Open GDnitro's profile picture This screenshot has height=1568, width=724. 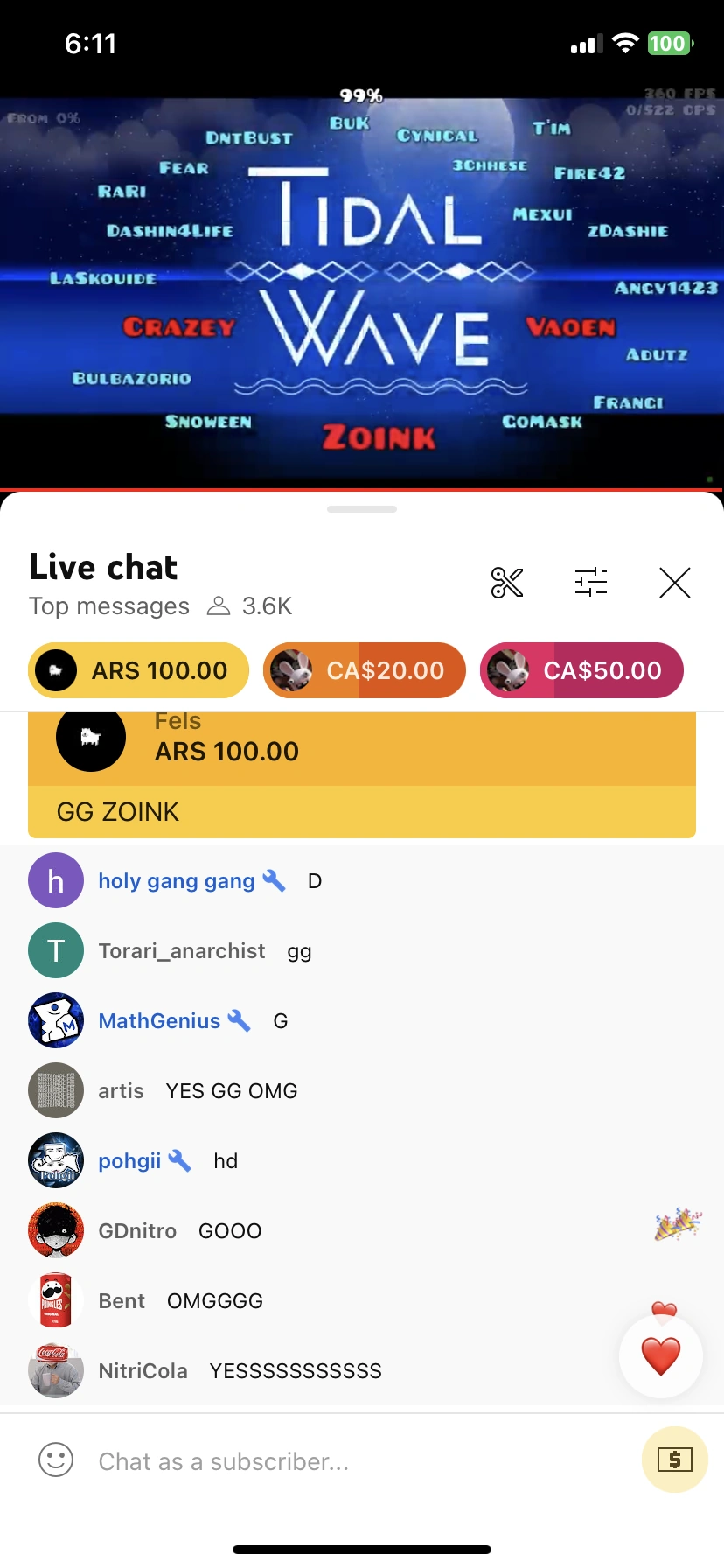(55, 1229)
